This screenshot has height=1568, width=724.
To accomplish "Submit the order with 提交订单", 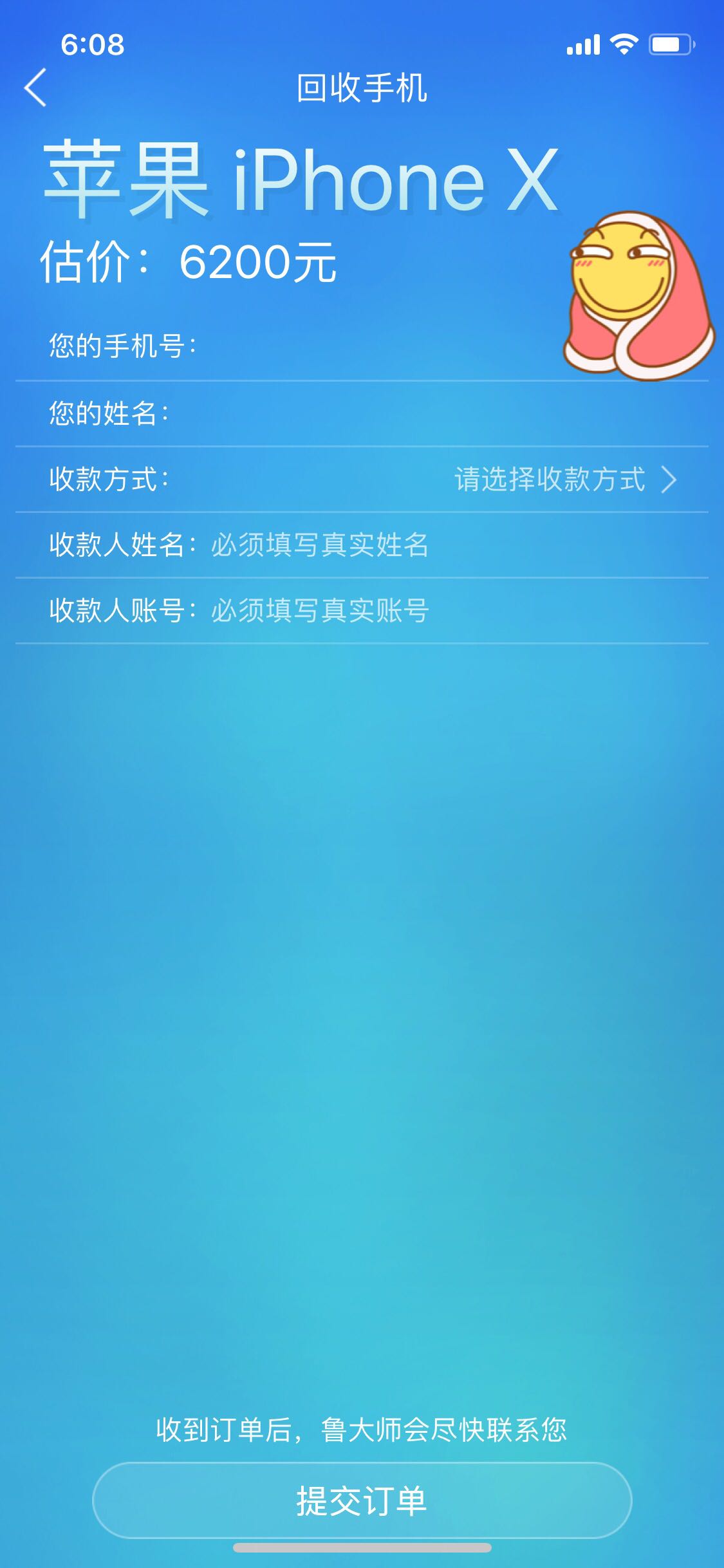I will point(362,1500).
